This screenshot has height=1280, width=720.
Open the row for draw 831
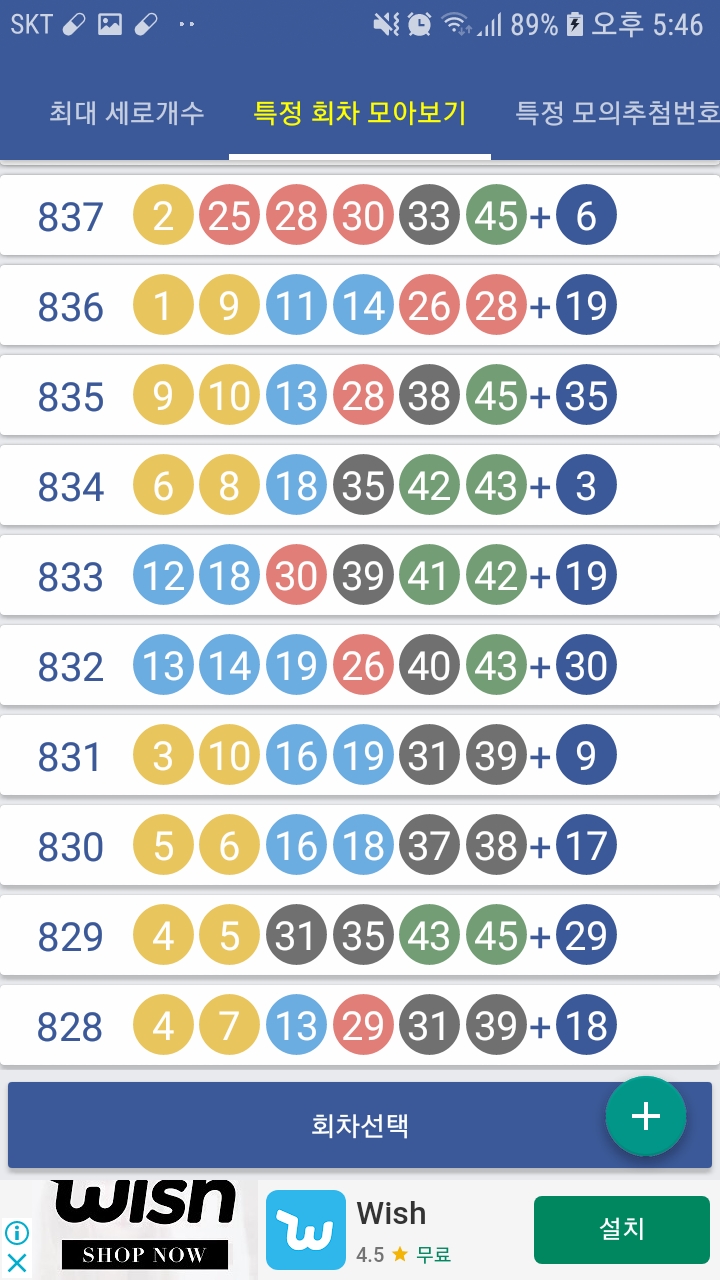[360, 755]
